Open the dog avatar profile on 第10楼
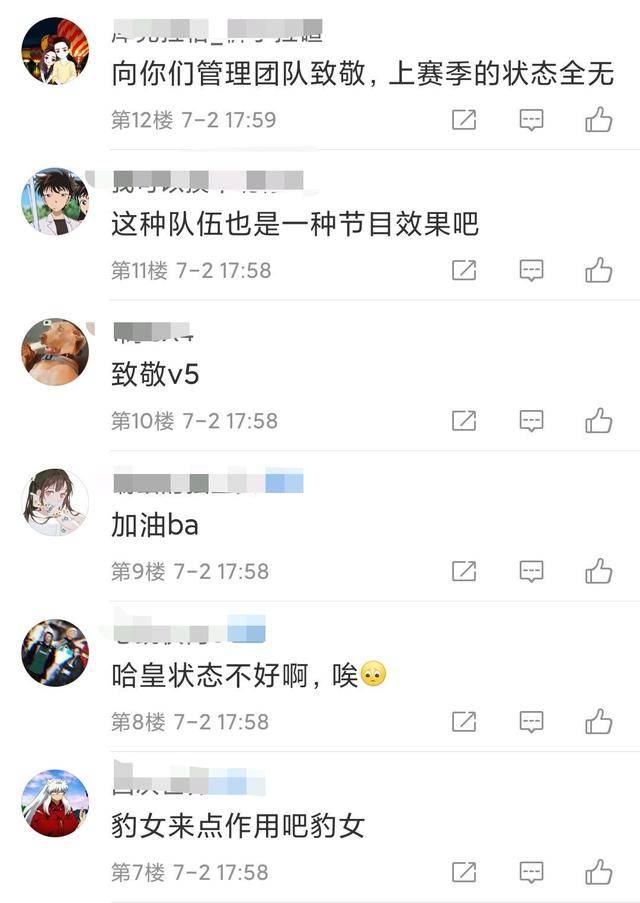 click(x=55, y=352)
